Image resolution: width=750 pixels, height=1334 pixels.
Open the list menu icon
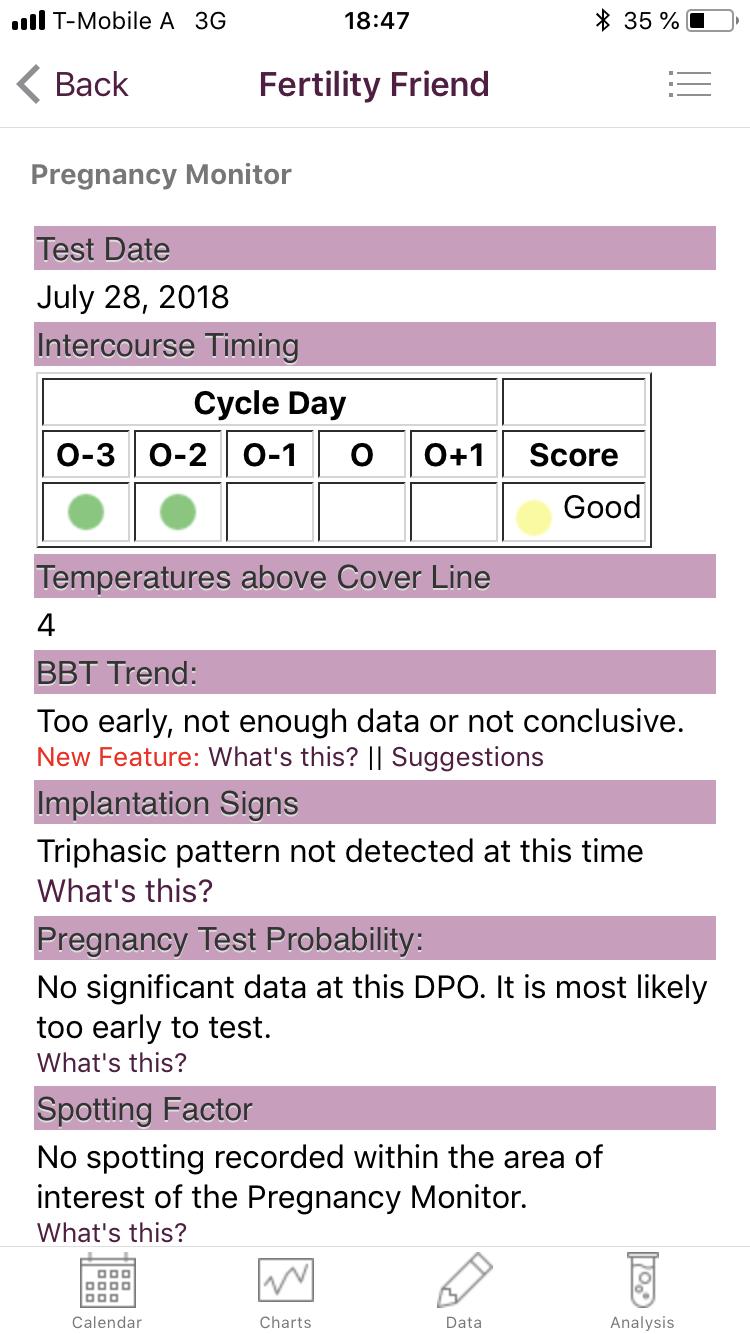click(x=689, y=85)
